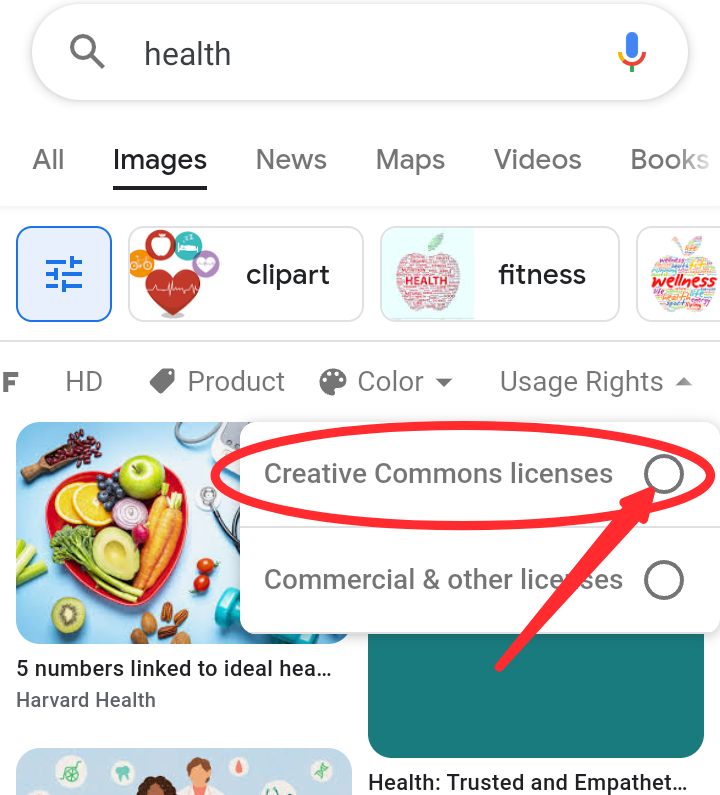Filter results by HD
The height and width of the screenshot is (795, 720).
84,381
